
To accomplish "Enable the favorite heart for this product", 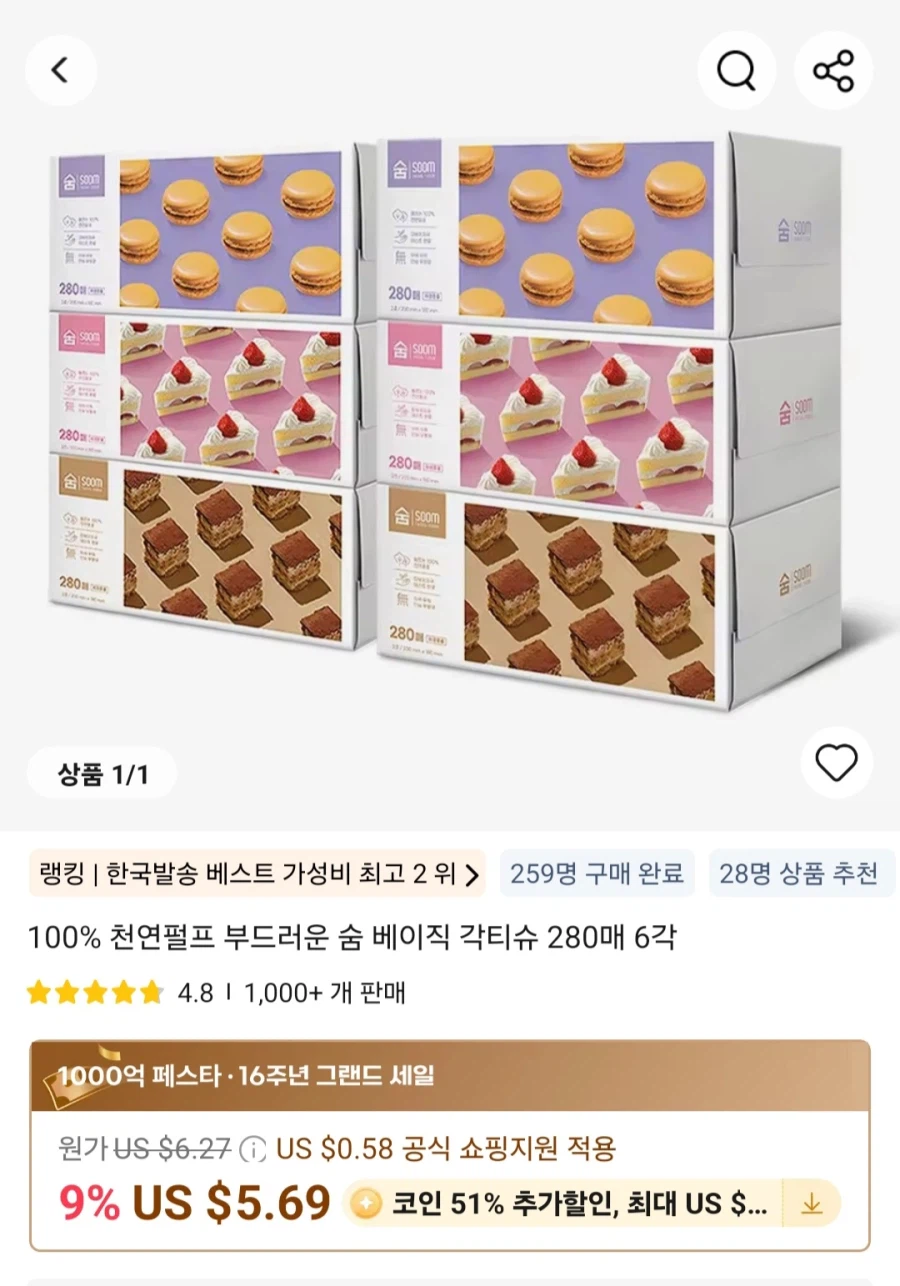I will 836,763.
